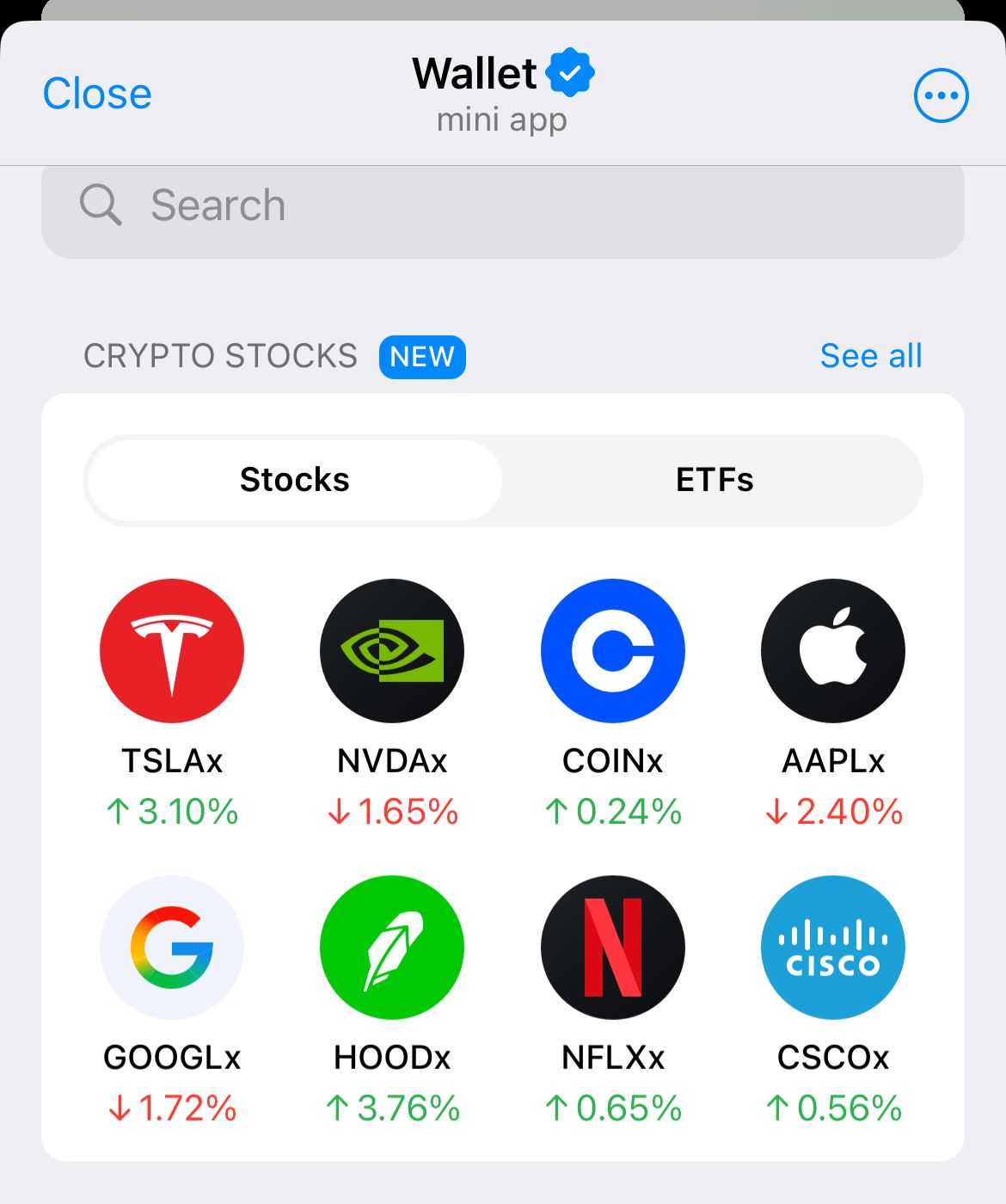The width and height of the screenshot is (1006, 1204).
Task: Open the three-dot options menu
Action: point(942,95)
